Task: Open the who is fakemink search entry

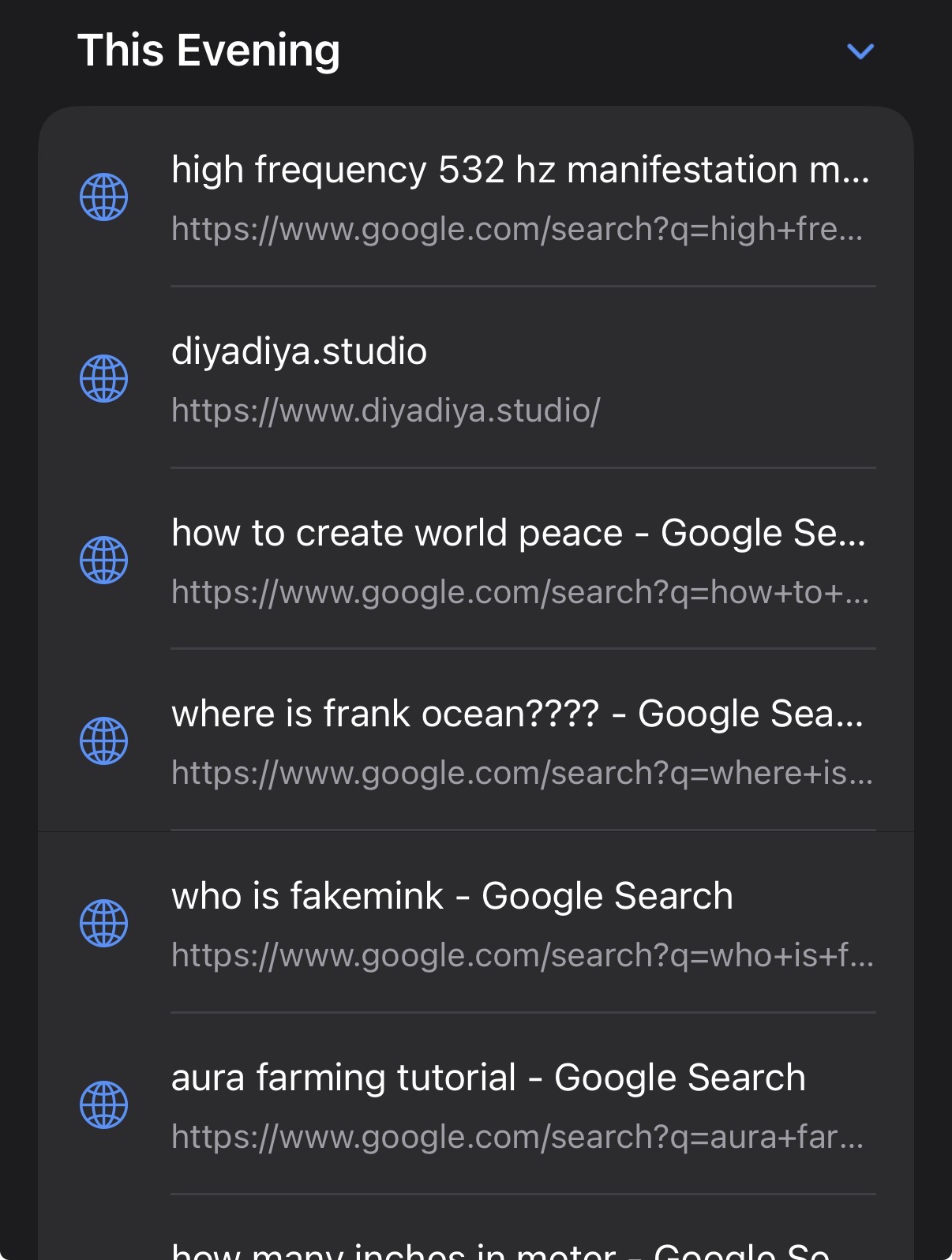Action: [x=521, y=924]
